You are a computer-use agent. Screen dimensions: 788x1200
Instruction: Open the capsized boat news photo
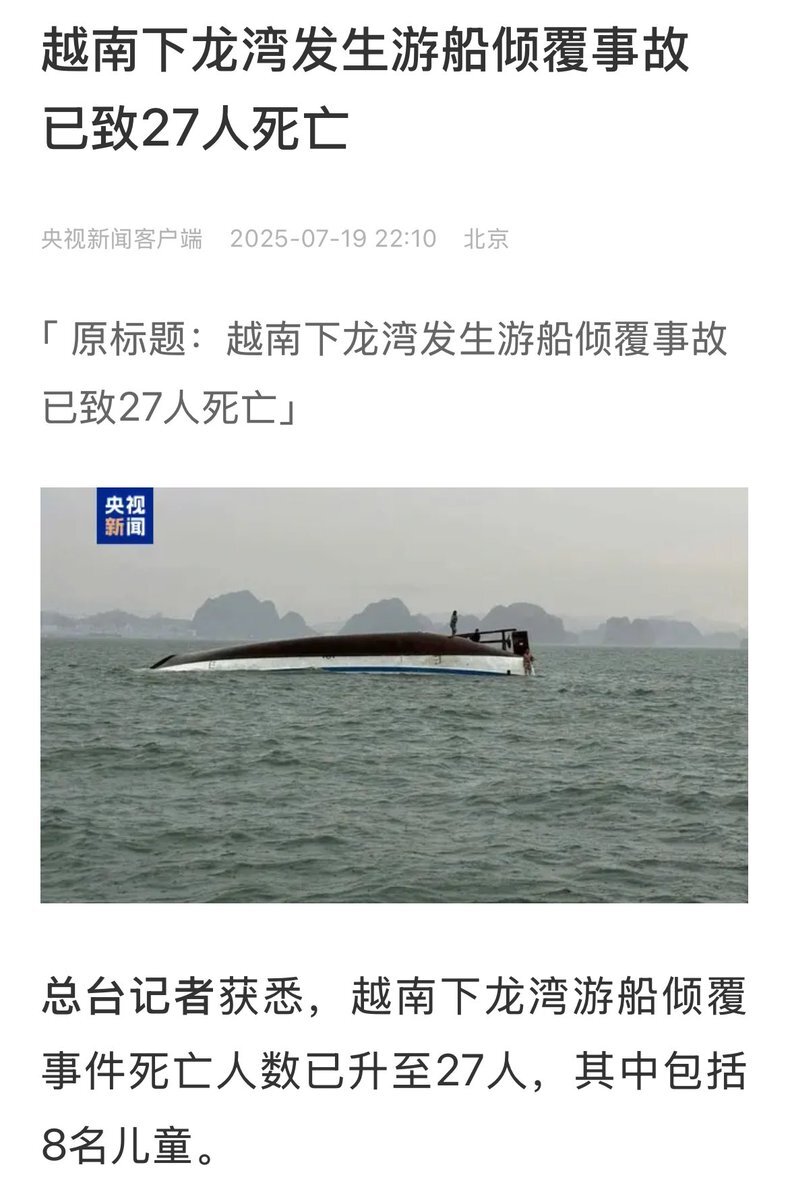tap(394, 695)
